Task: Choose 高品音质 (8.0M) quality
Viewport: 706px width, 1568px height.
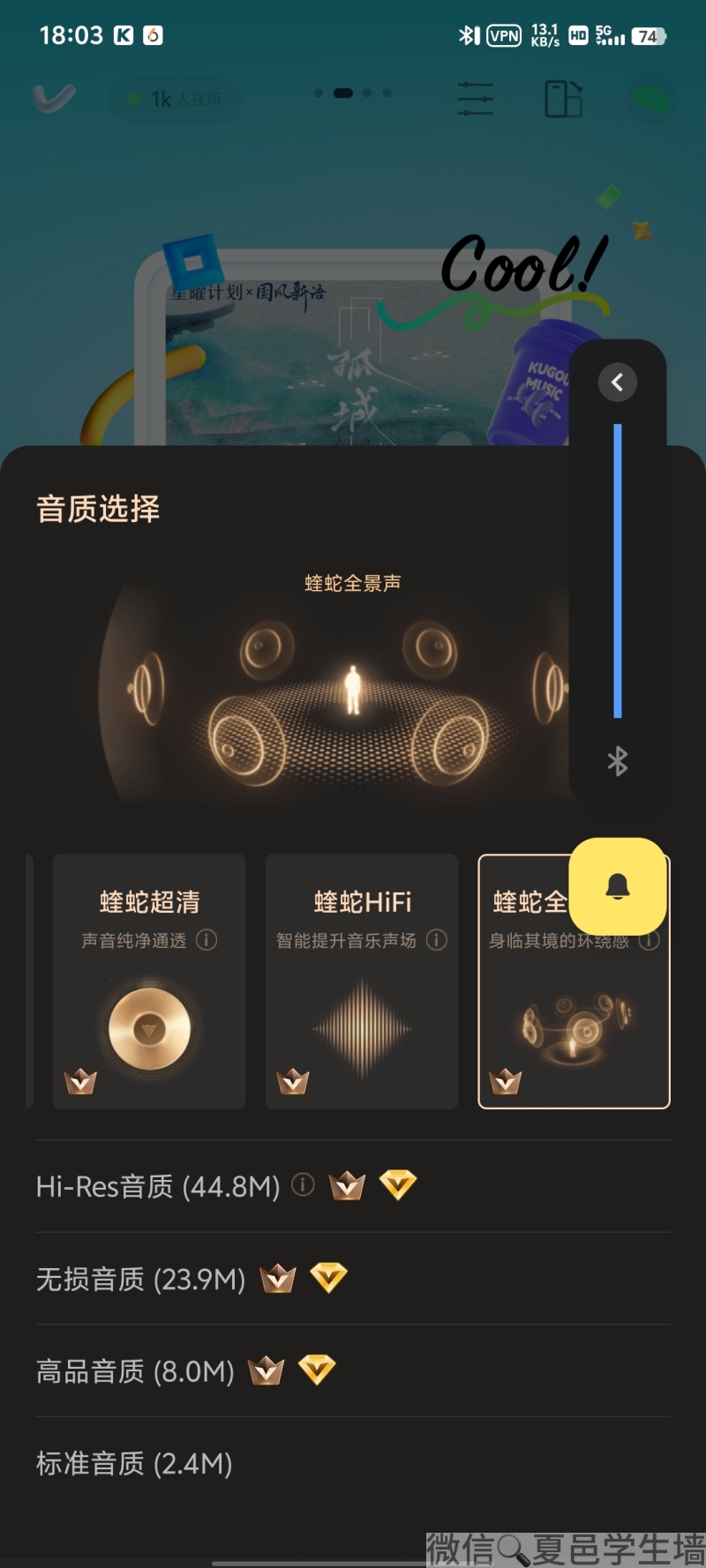Action: (x=135, y=1371)
